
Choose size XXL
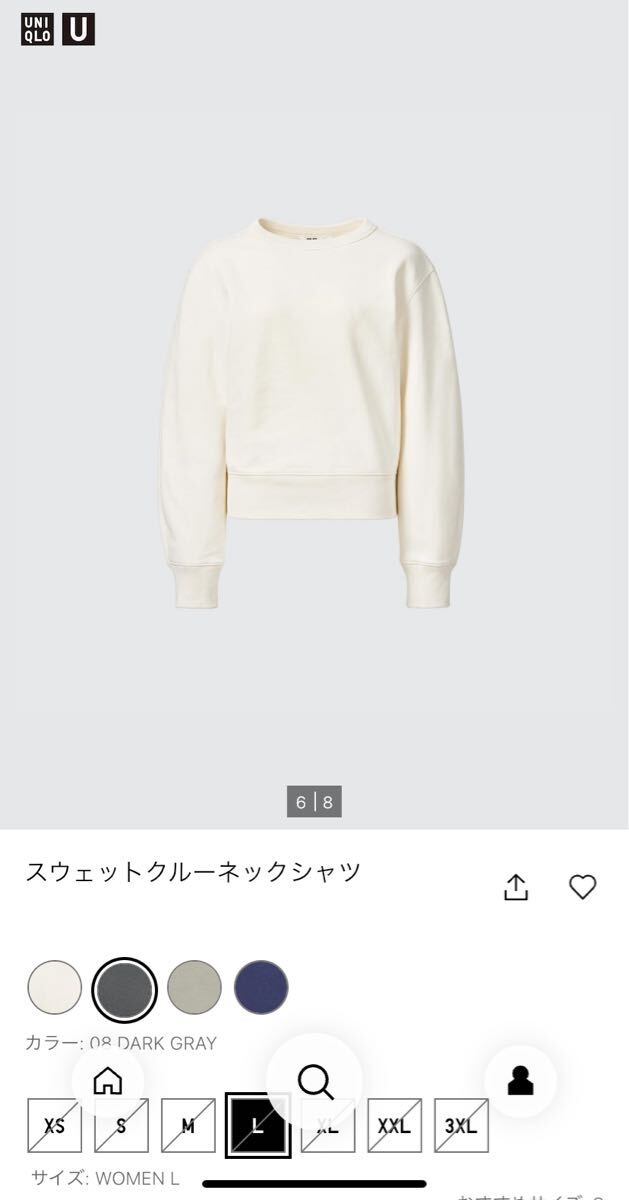click(x=394, y=1126)
